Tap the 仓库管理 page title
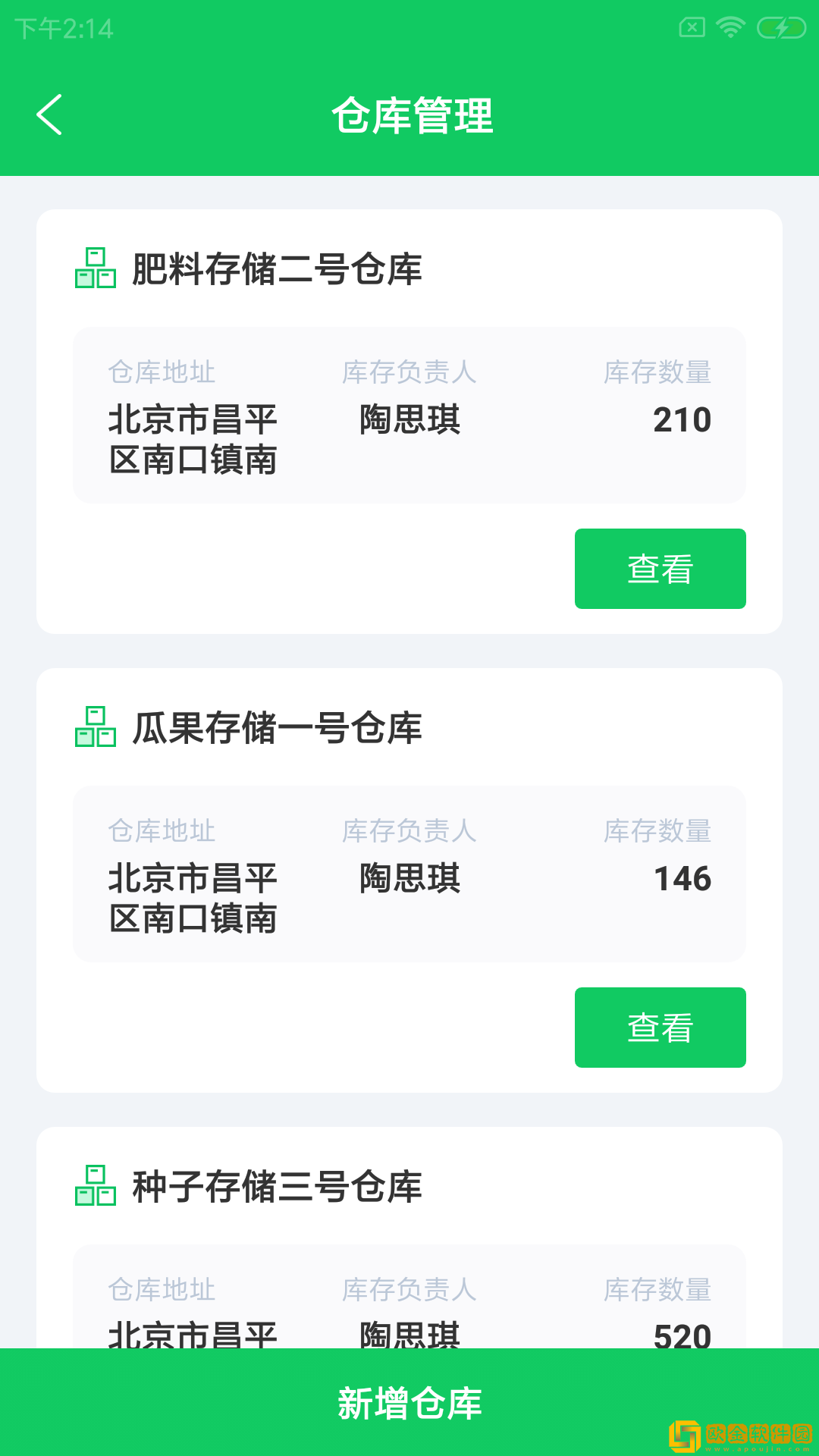 (x=414, y=116)
